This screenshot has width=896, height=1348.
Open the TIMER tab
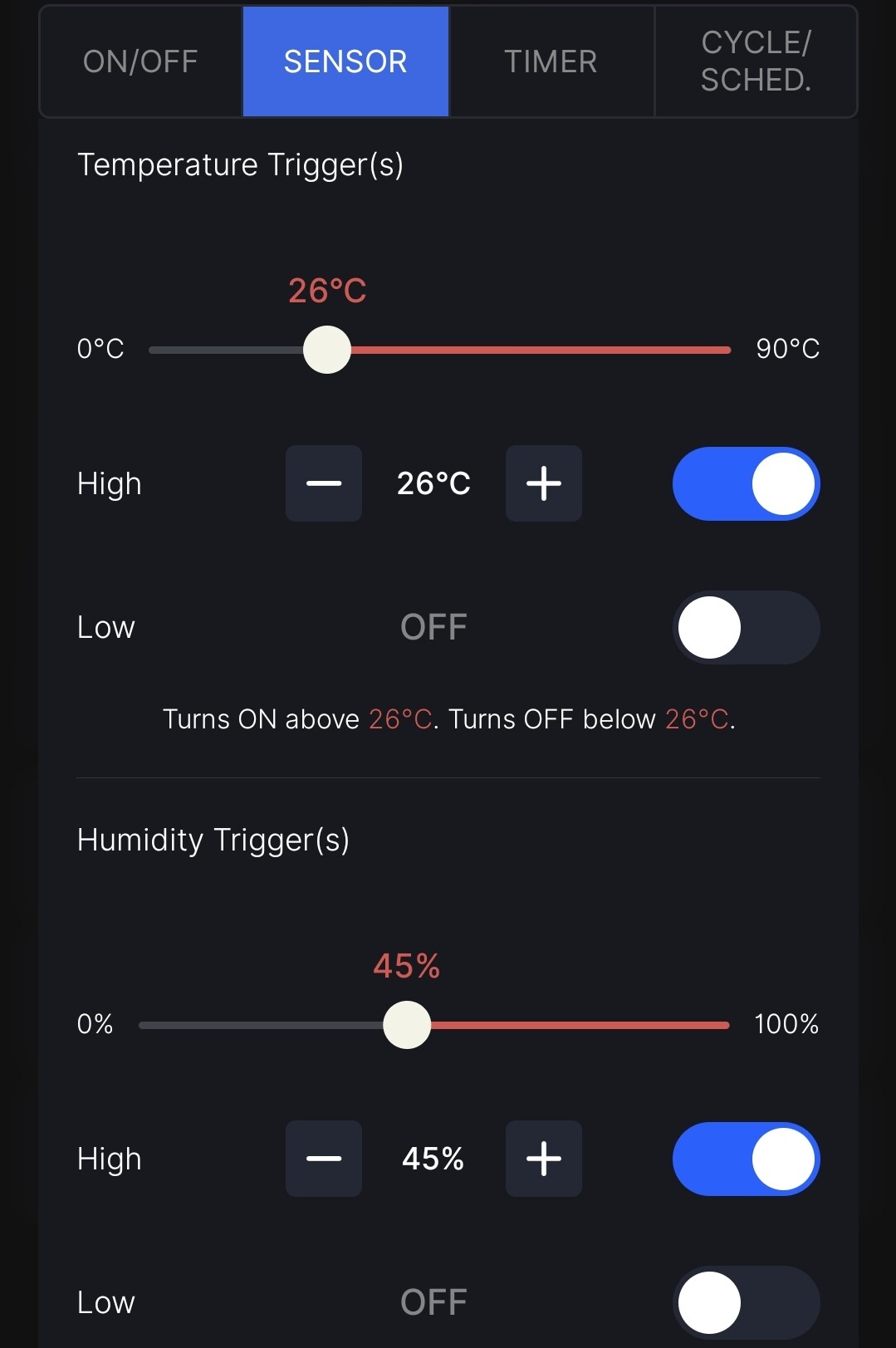click(551, 61)
